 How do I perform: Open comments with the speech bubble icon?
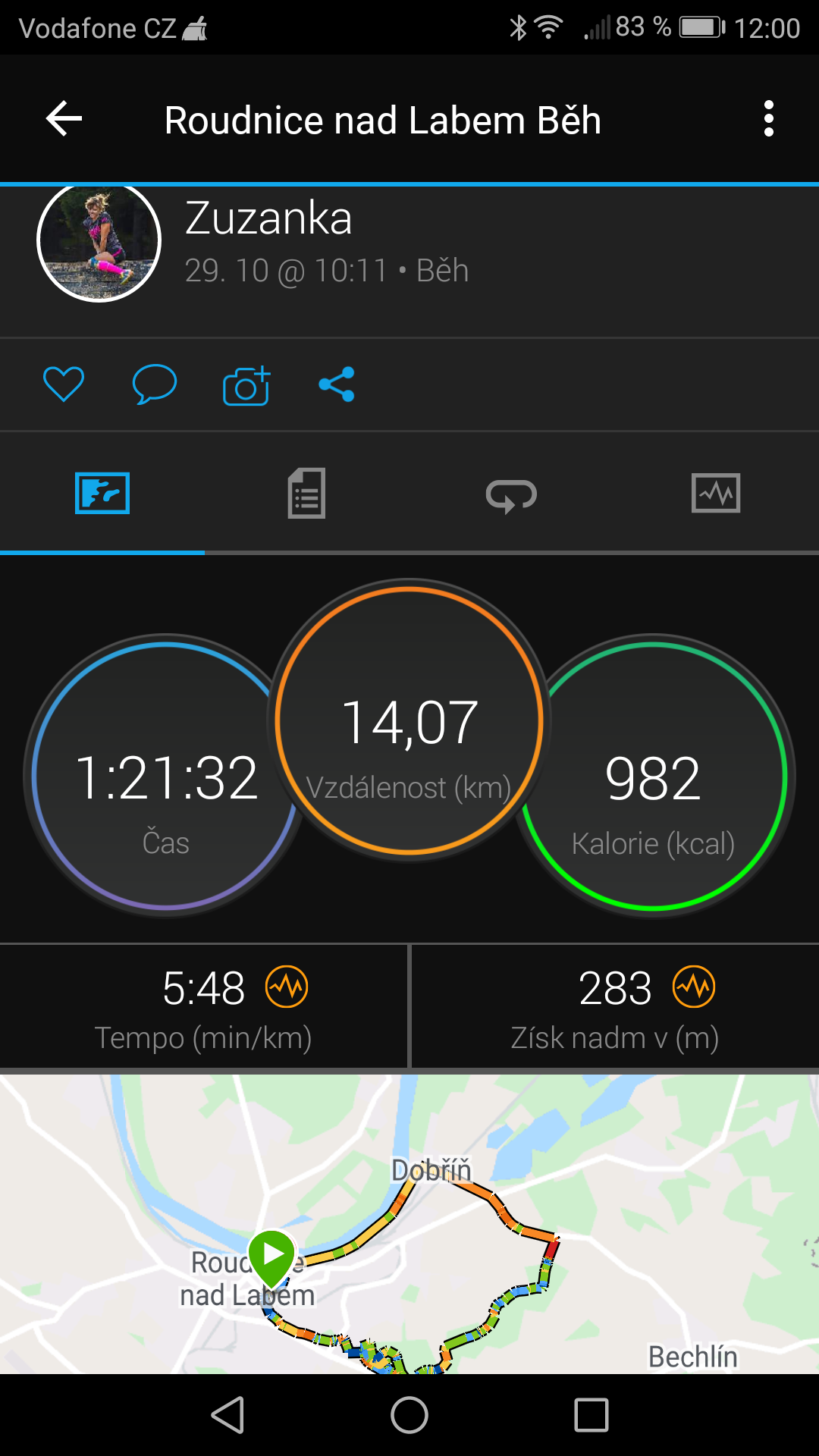pyautogui.click(x=155, y=384)
